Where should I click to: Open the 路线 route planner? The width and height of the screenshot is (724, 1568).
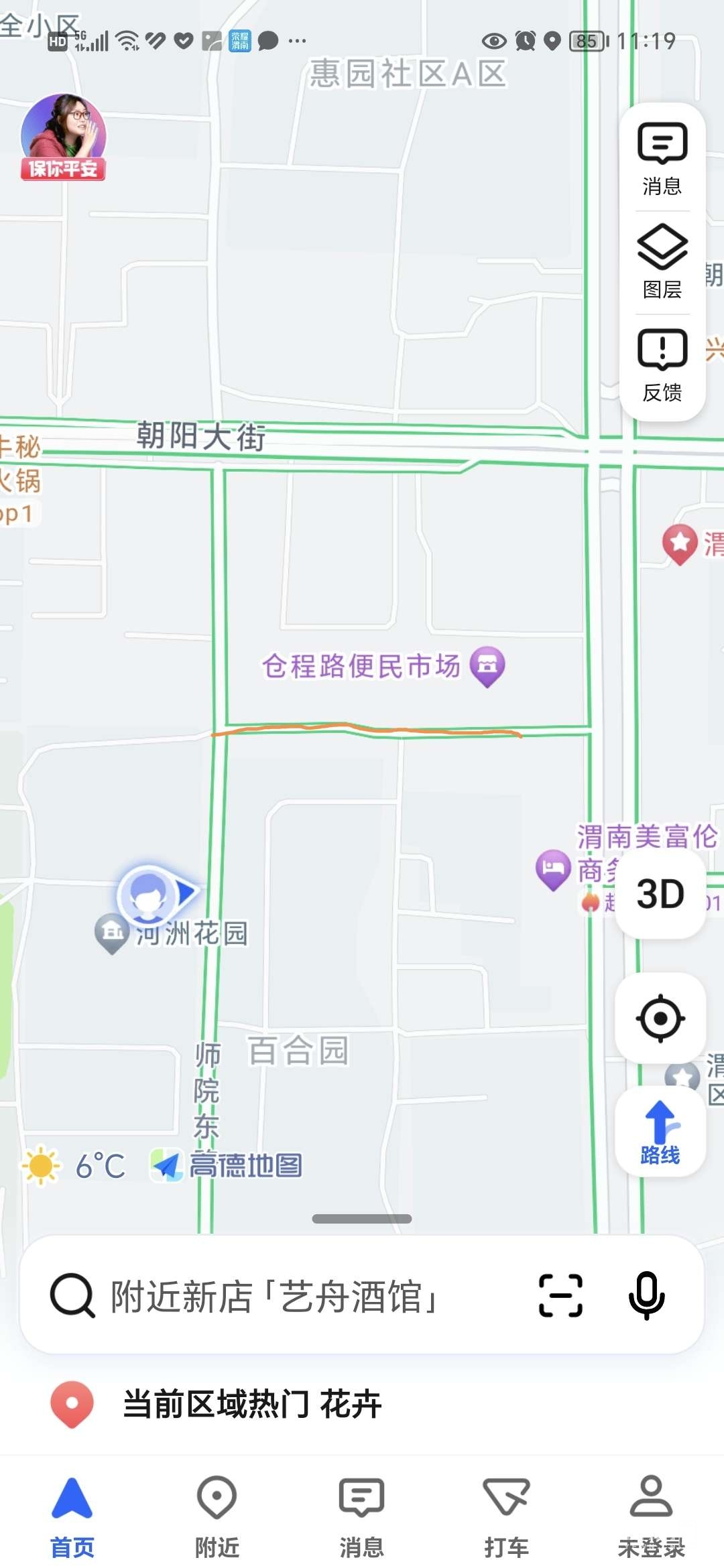[660, 1132]
